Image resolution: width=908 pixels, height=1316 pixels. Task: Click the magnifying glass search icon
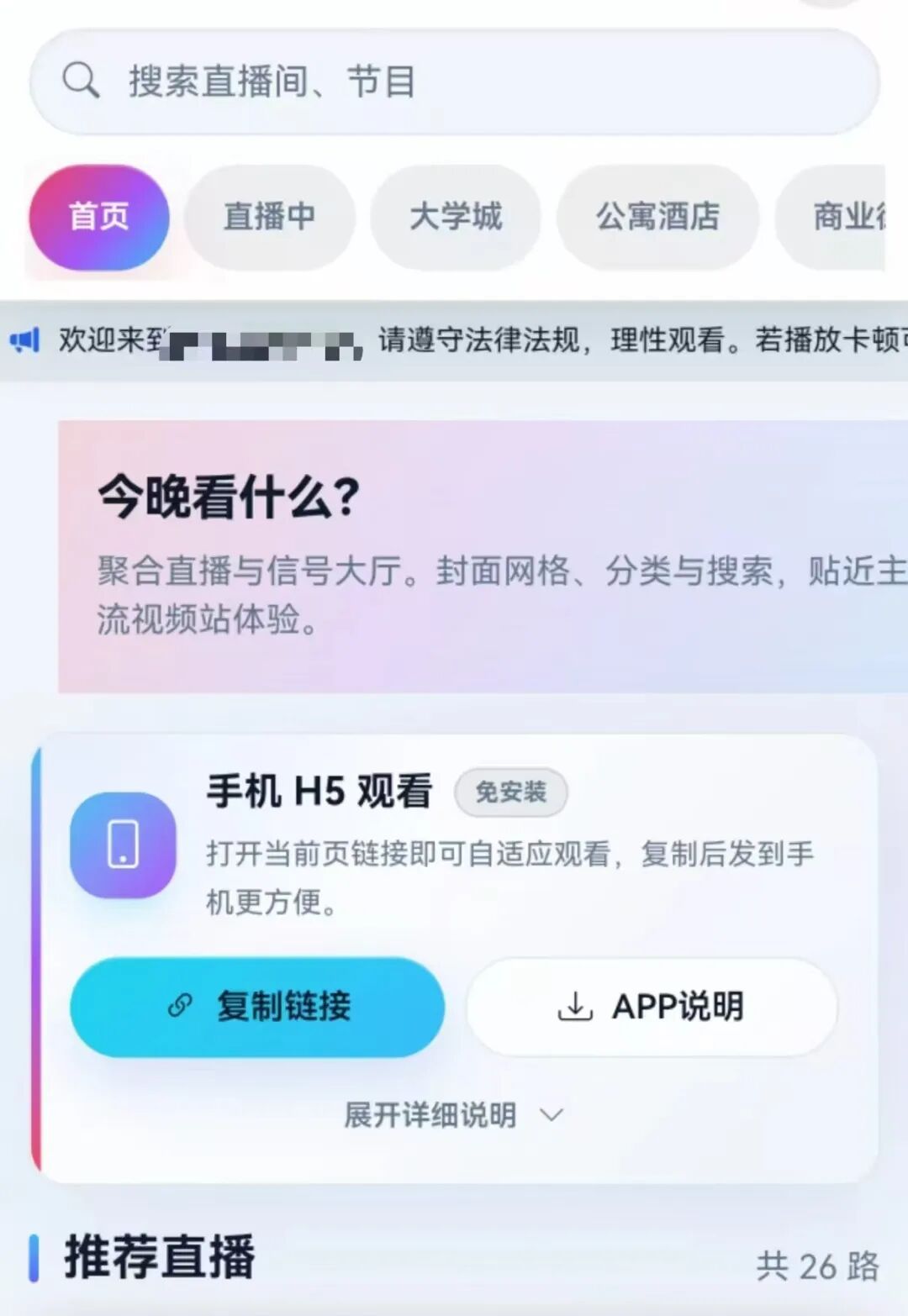point(80,82)
